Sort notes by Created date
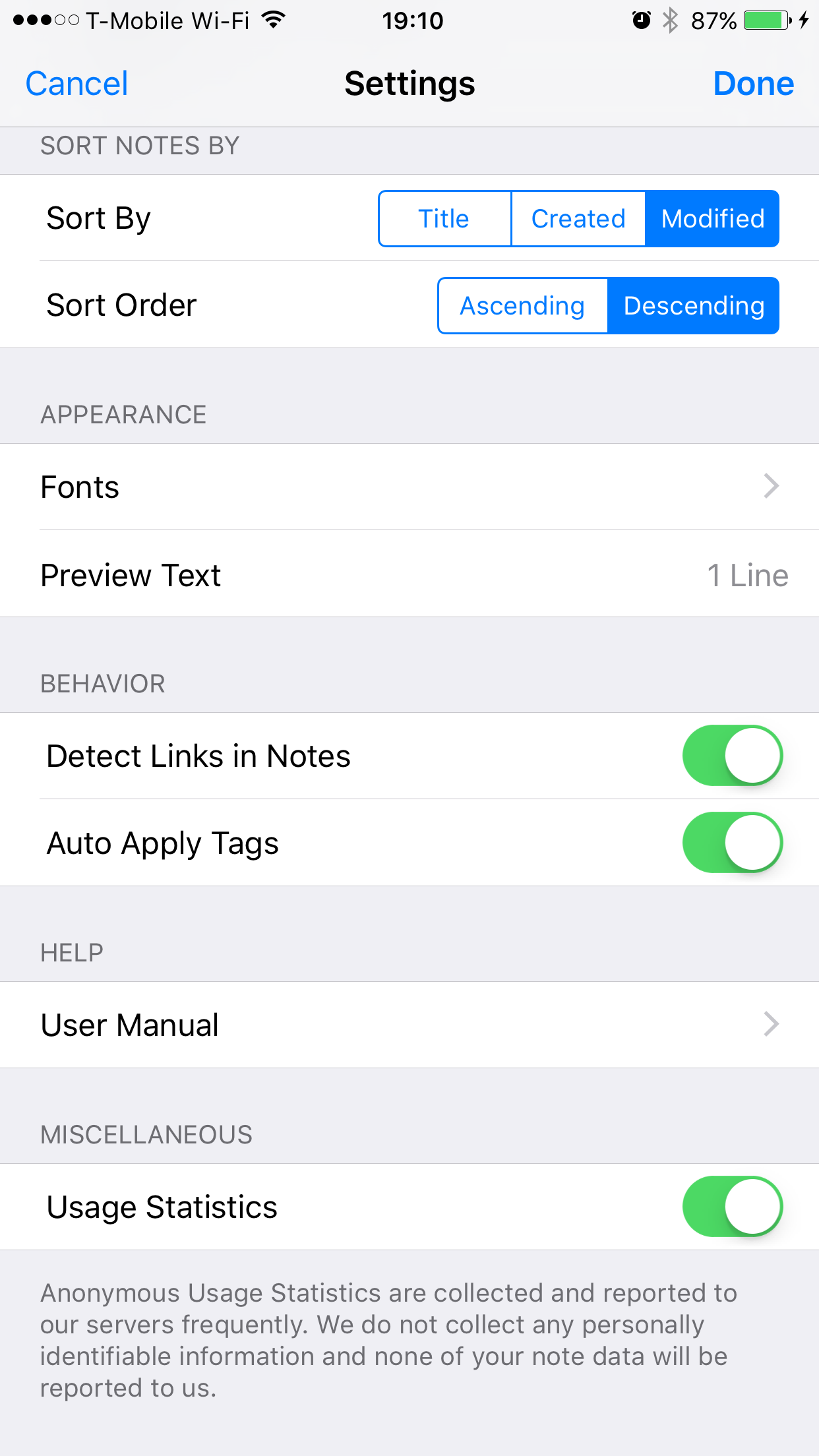The height and width of the screenshot is (1456, 819). (x=578, y=219)
